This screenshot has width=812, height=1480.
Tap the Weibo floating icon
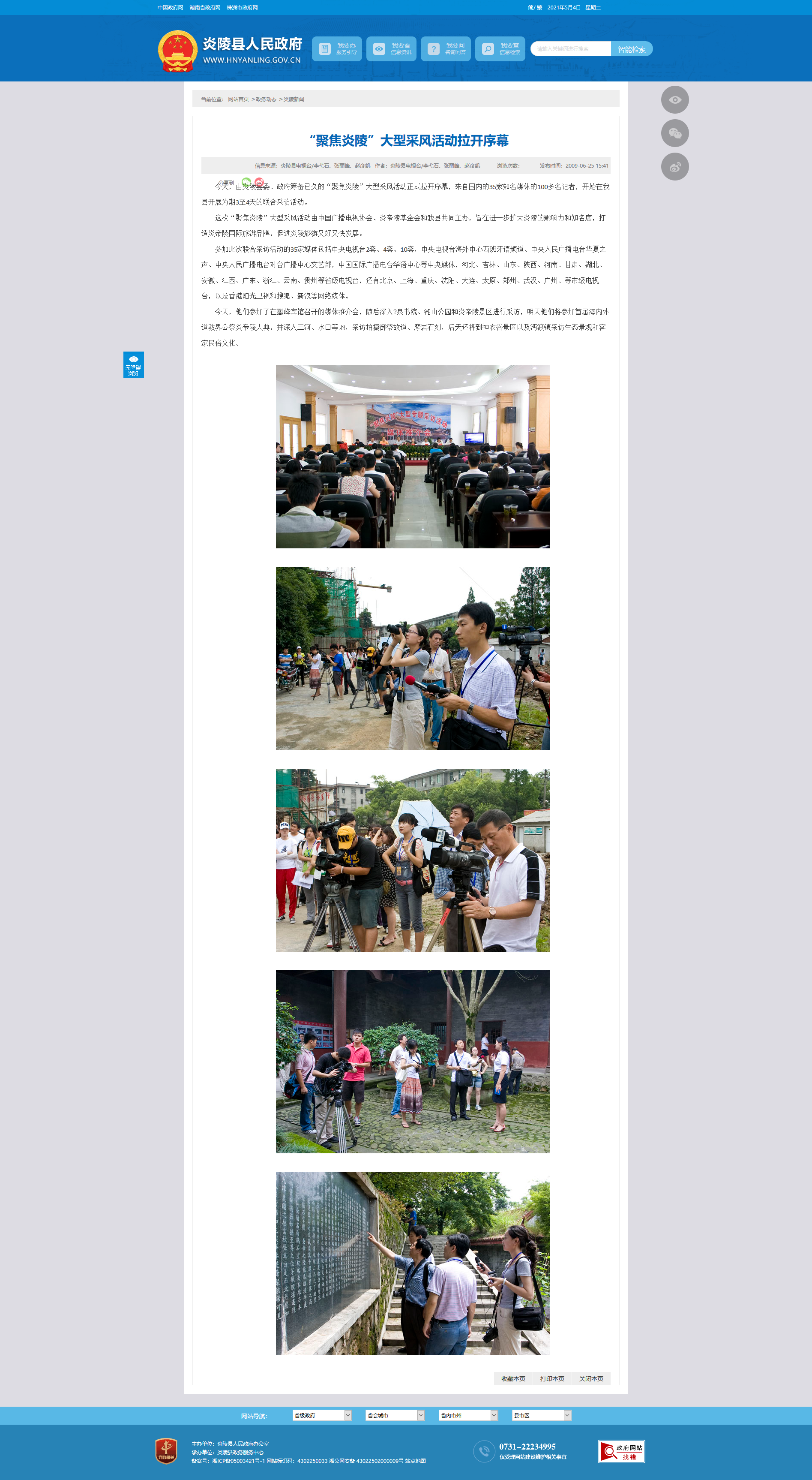[675, 167]
